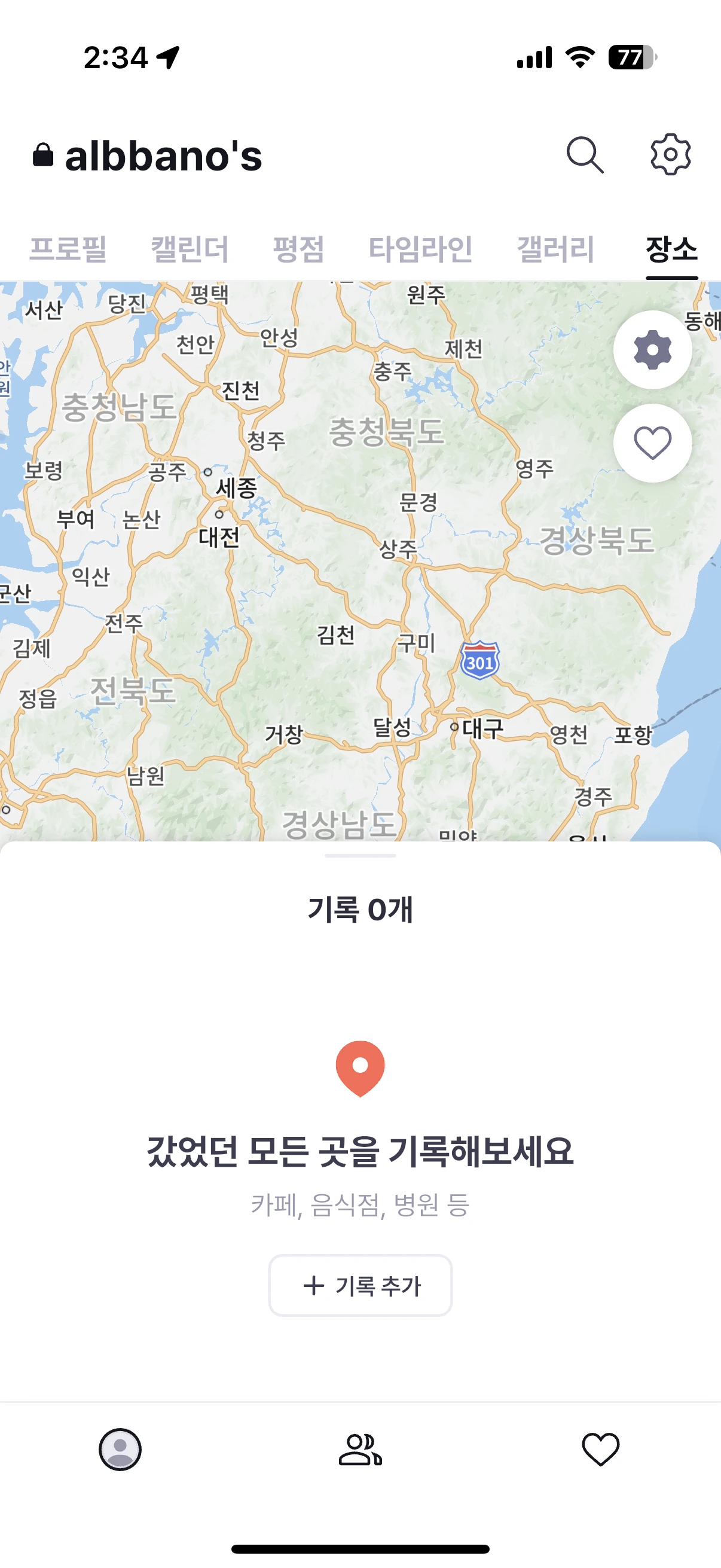
Task: Go to the 갤러리 tab
Action: 555,249
